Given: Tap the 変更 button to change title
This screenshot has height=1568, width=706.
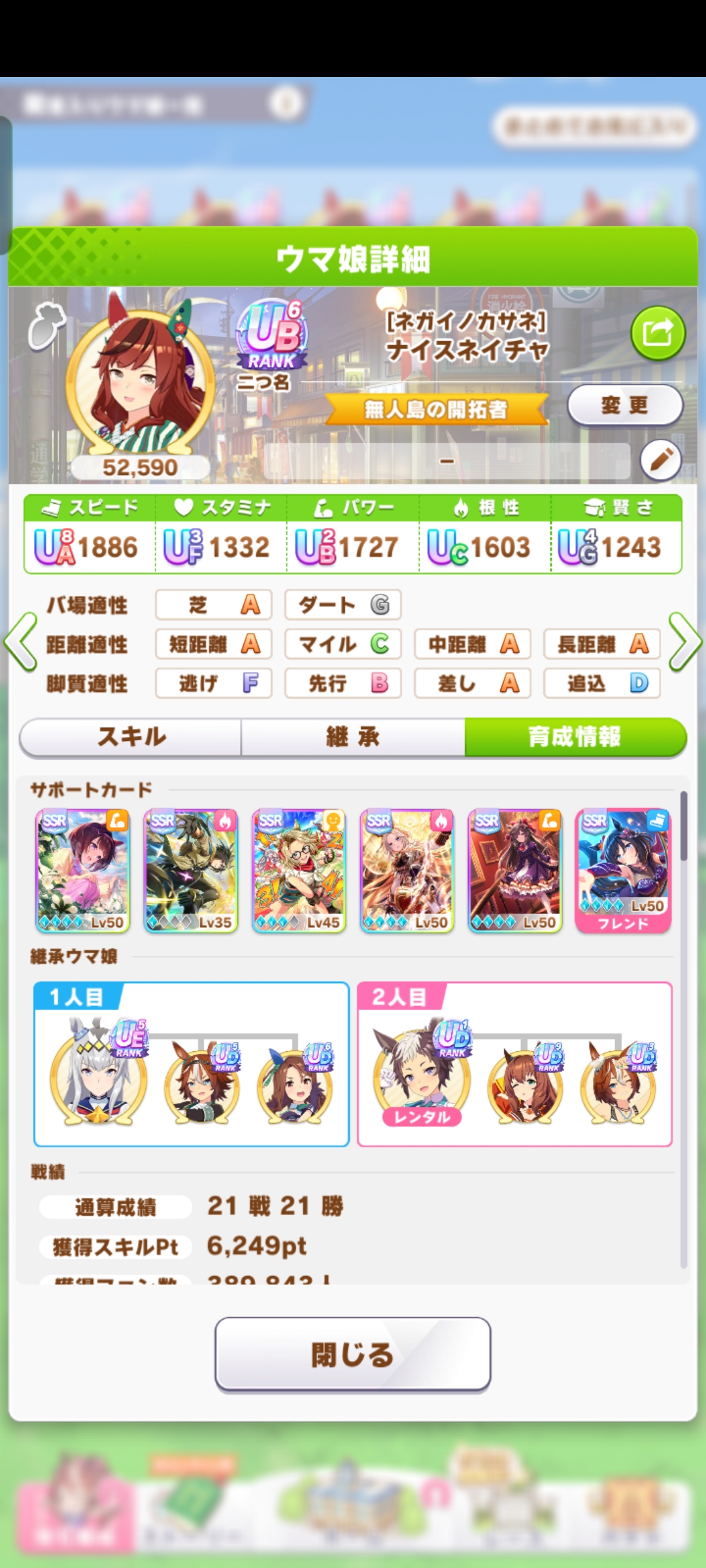Looking at the screenshot, I should (625, 405).
